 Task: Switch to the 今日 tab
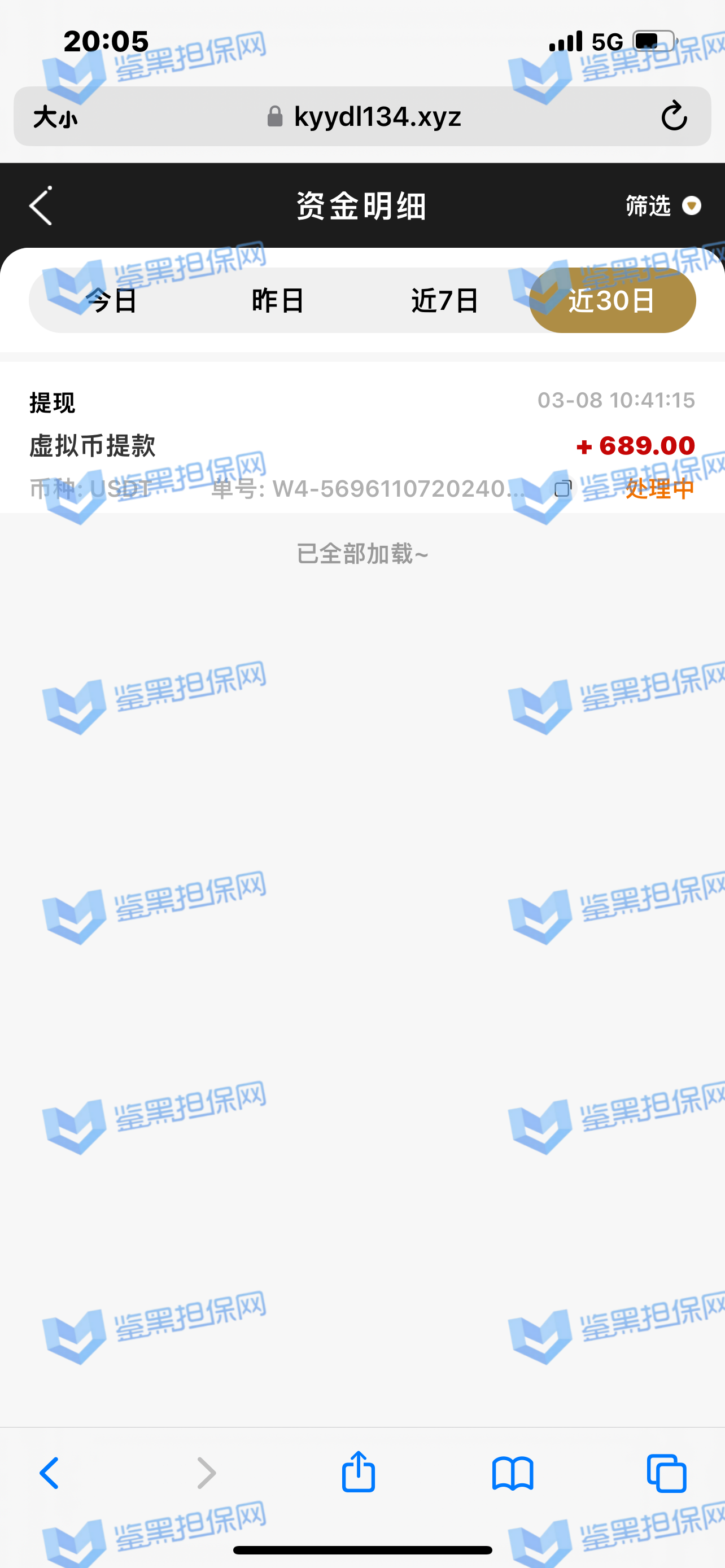click(x=112, y=300)
